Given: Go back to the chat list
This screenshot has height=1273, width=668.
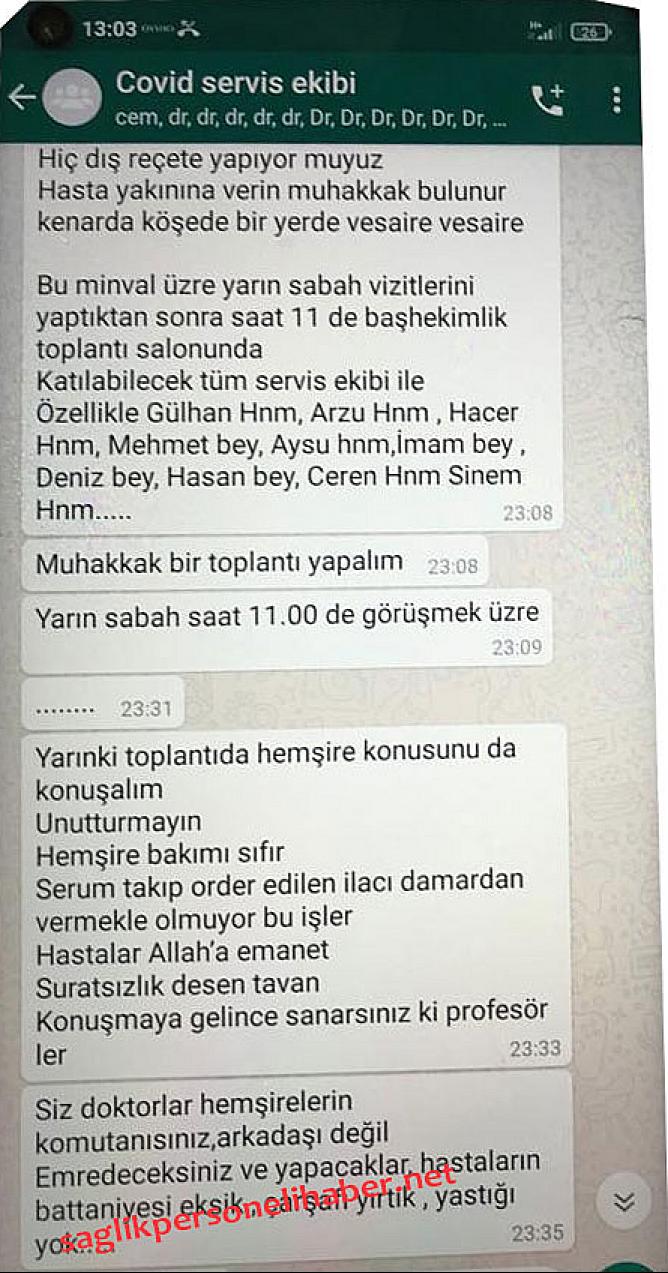Looking at the screenshot, I should coord(22,98).
